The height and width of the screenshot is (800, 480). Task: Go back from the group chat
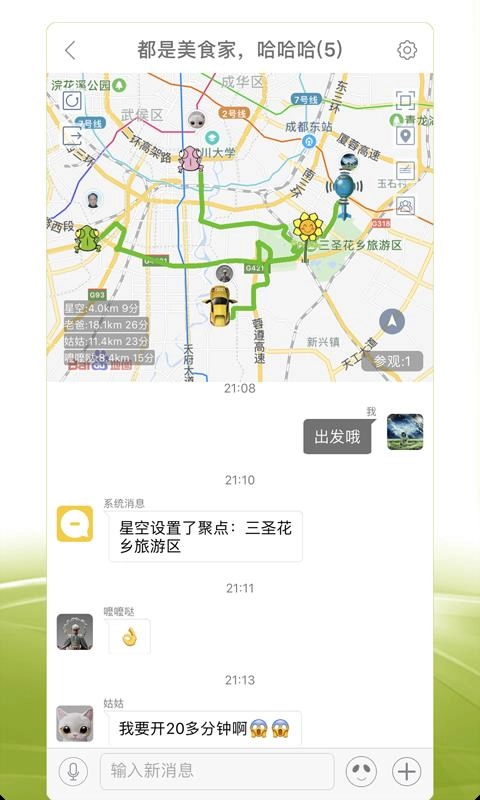pyautogui.click(x=70, y=50)
